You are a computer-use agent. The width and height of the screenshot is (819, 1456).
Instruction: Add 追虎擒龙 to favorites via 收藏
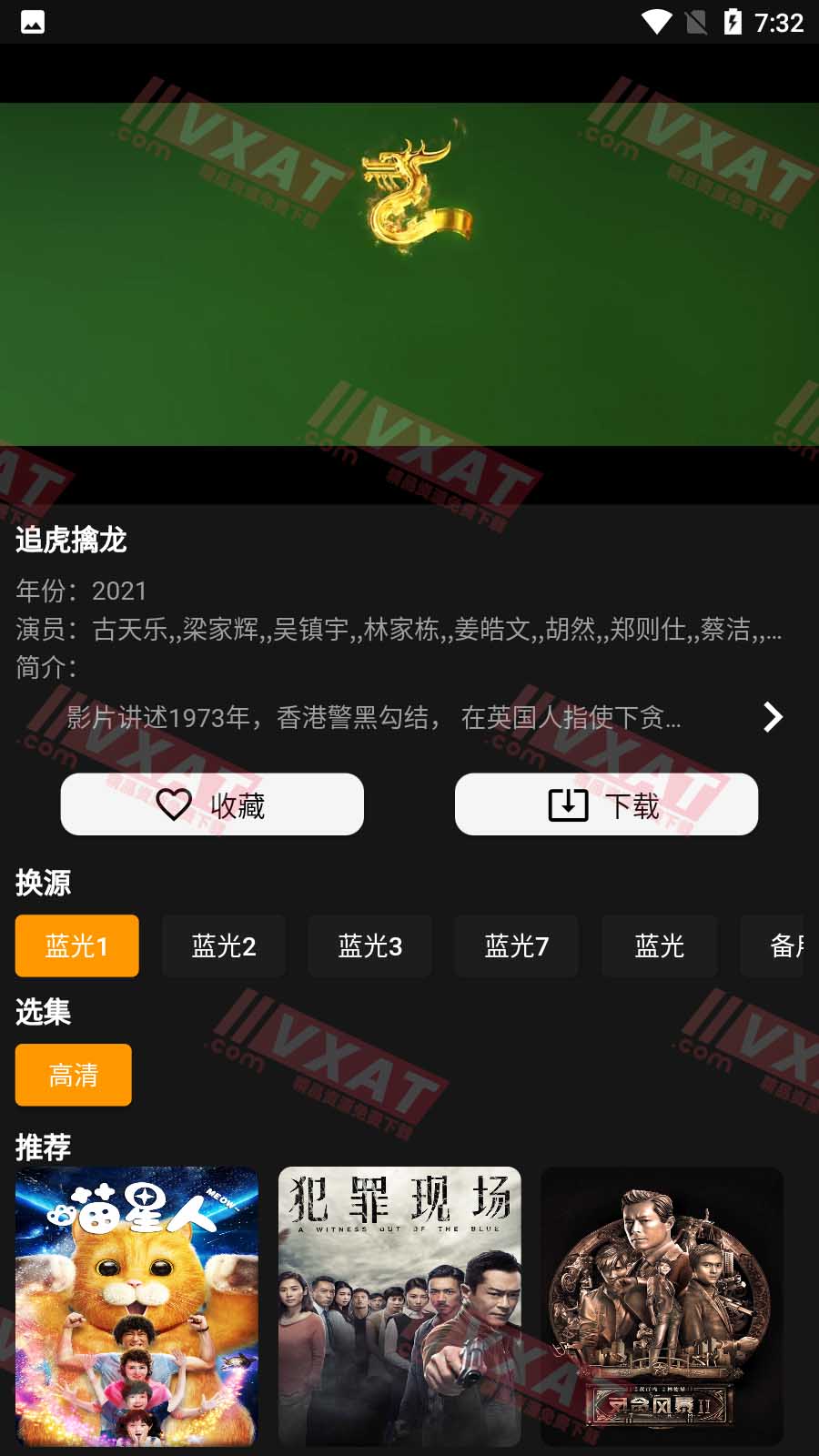(x=212, y=804)
